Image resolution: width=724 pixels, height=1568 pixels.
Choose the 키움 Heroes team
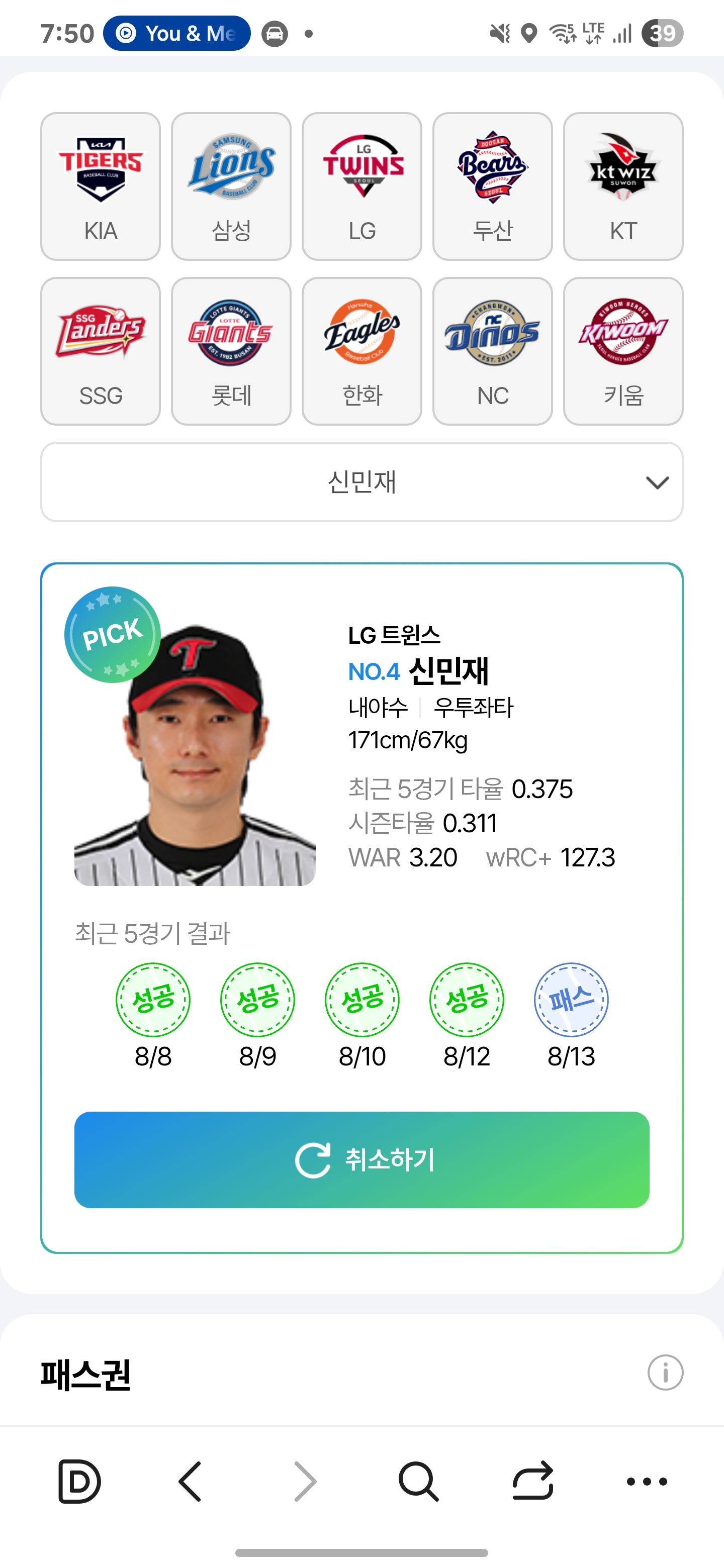pyautogui.click(x=623, y=351)
